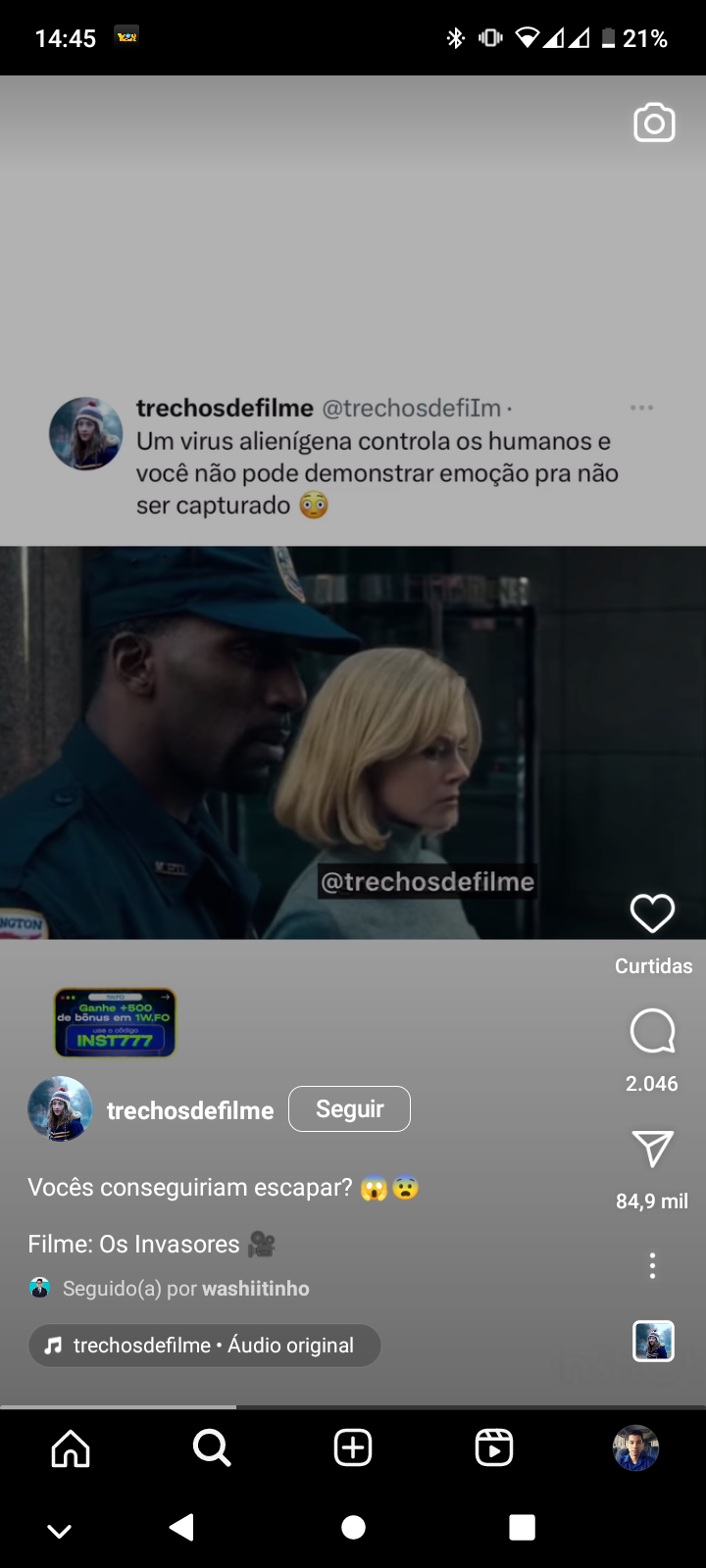This screenshot has height=1568, width=706.
Task: Open the comments on this reel
Action: pyautogui.click(x=652, y=1031)
